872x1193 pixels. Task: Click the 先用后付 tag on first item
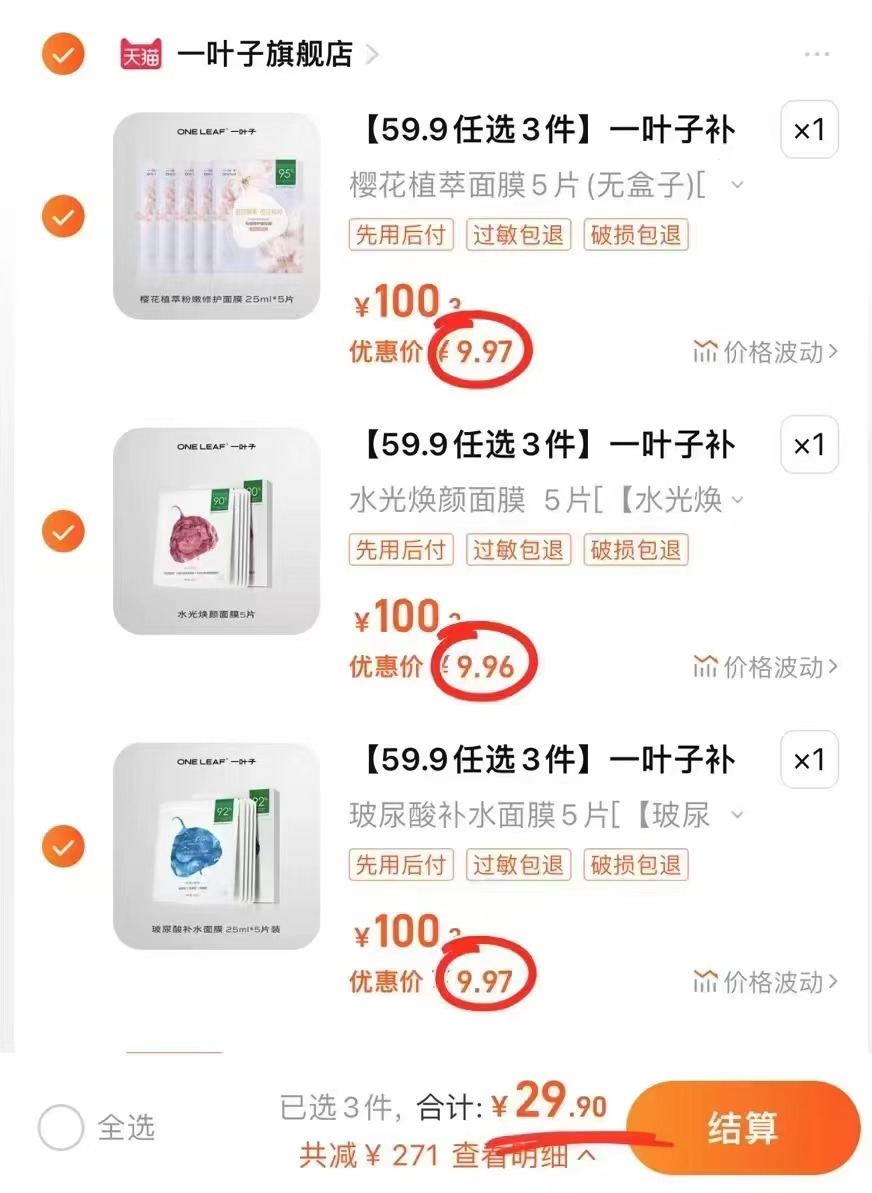(400, 235)
